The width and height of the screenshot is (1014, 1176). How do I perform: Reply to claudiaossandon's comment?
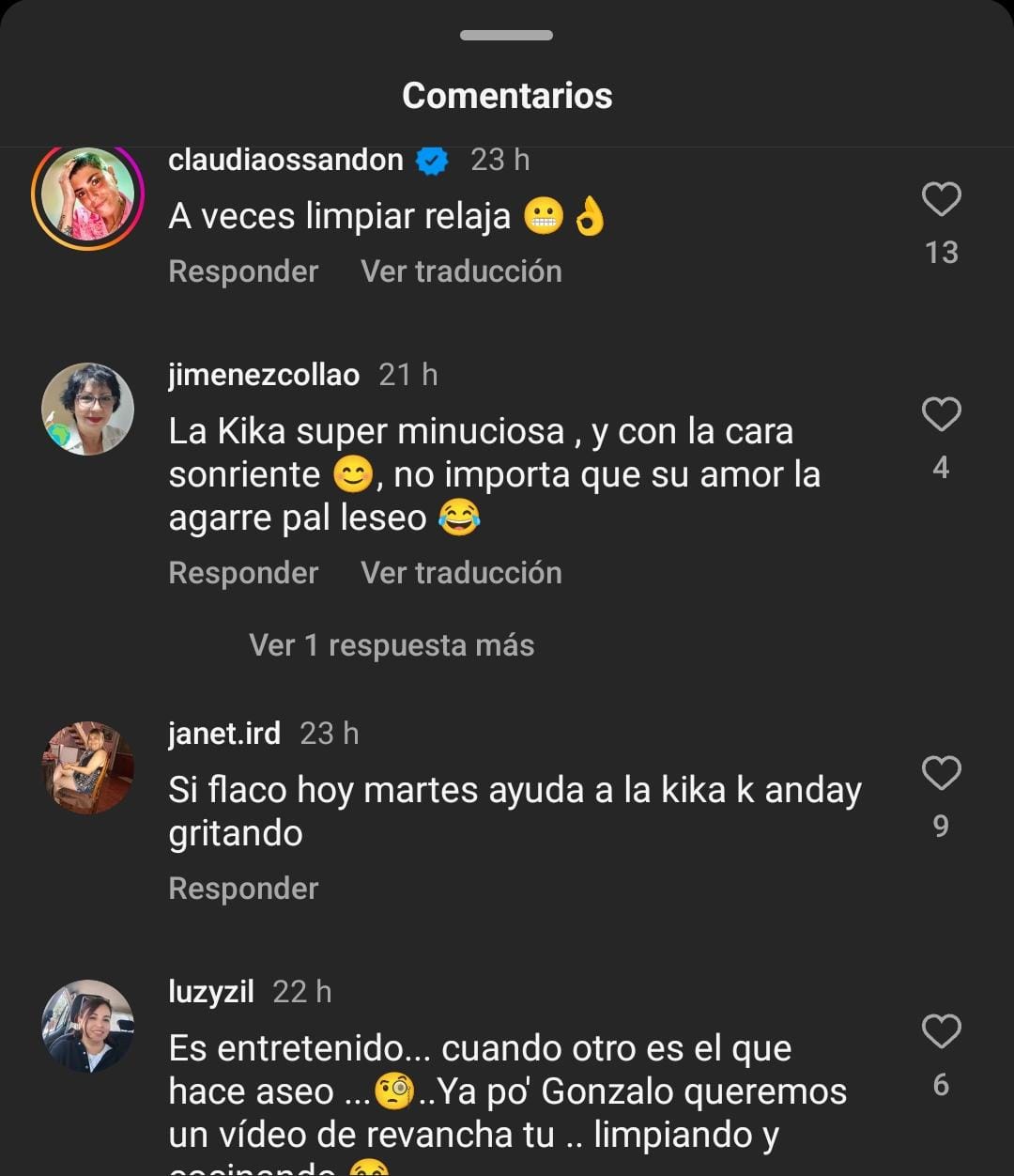[x=243, y=271]
